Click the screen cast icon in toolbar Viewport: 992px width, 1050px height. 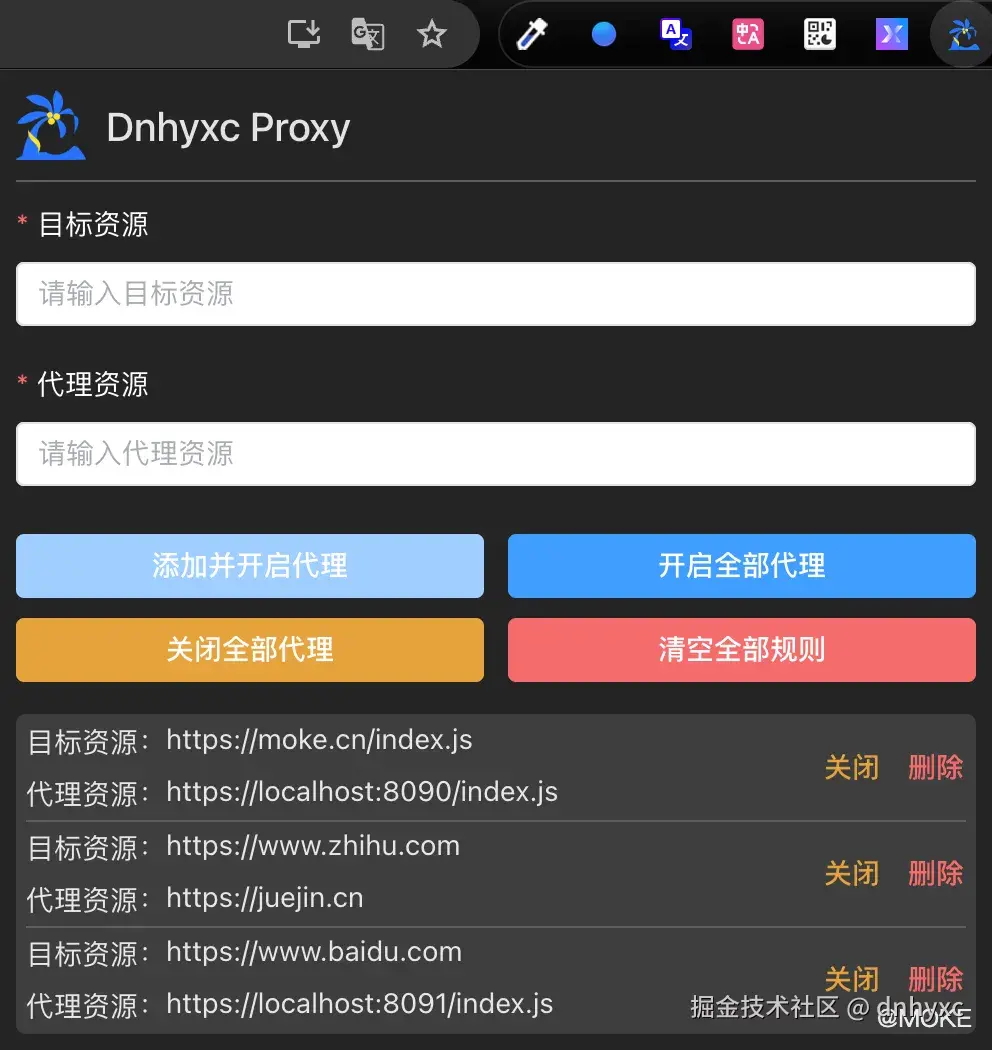pyautogui.click(x=303, y=34)
